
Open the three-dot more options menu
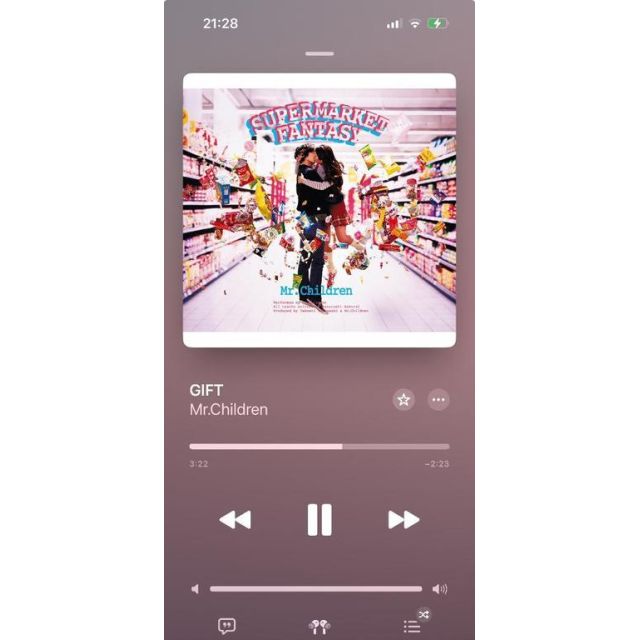pyautogui.click(x=438, y=400)
